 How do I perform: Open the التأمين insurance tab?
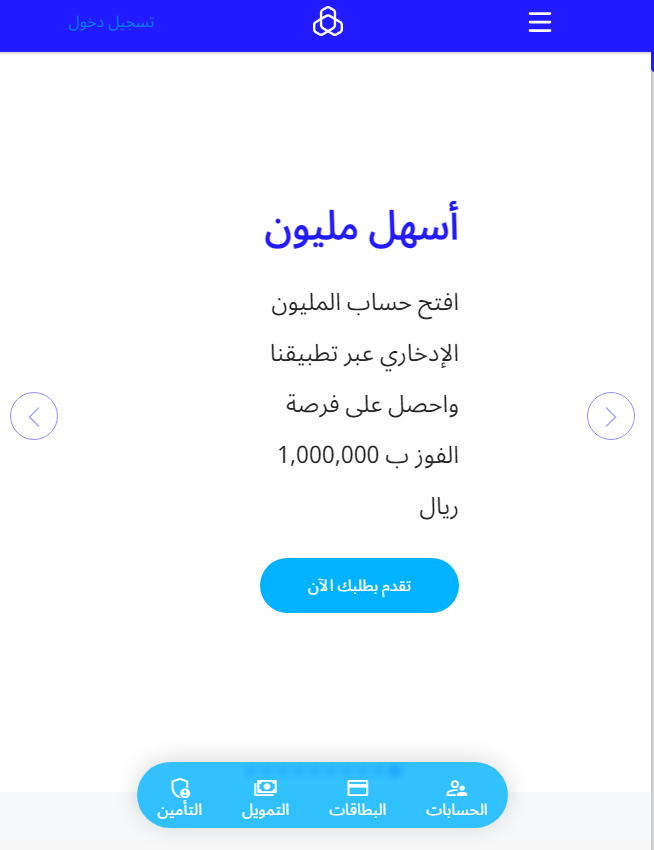pyautogui.click(x=180, y=798)
